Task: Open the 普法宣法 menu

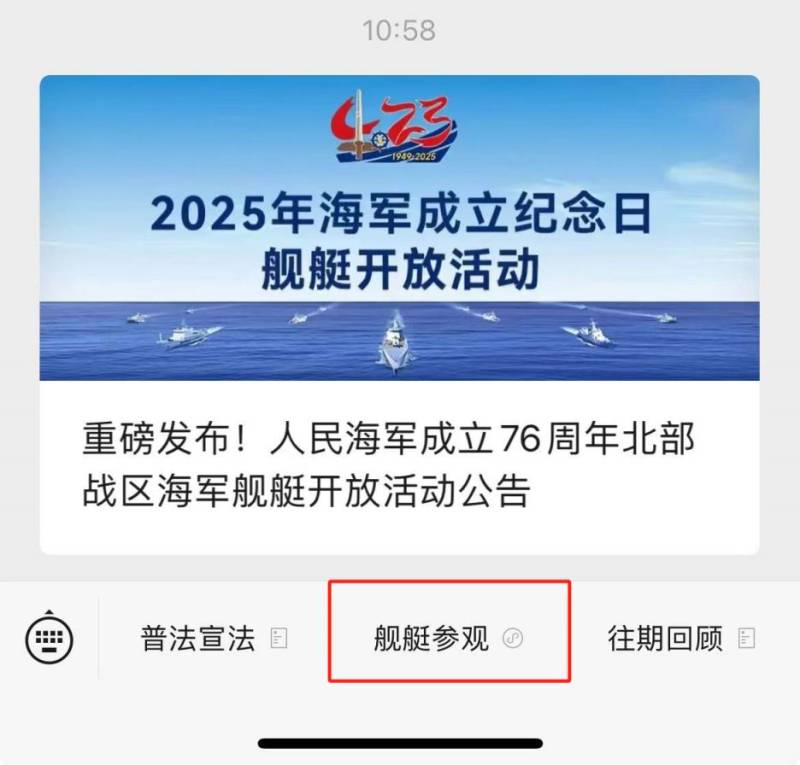Action: (x=213, y=639)
